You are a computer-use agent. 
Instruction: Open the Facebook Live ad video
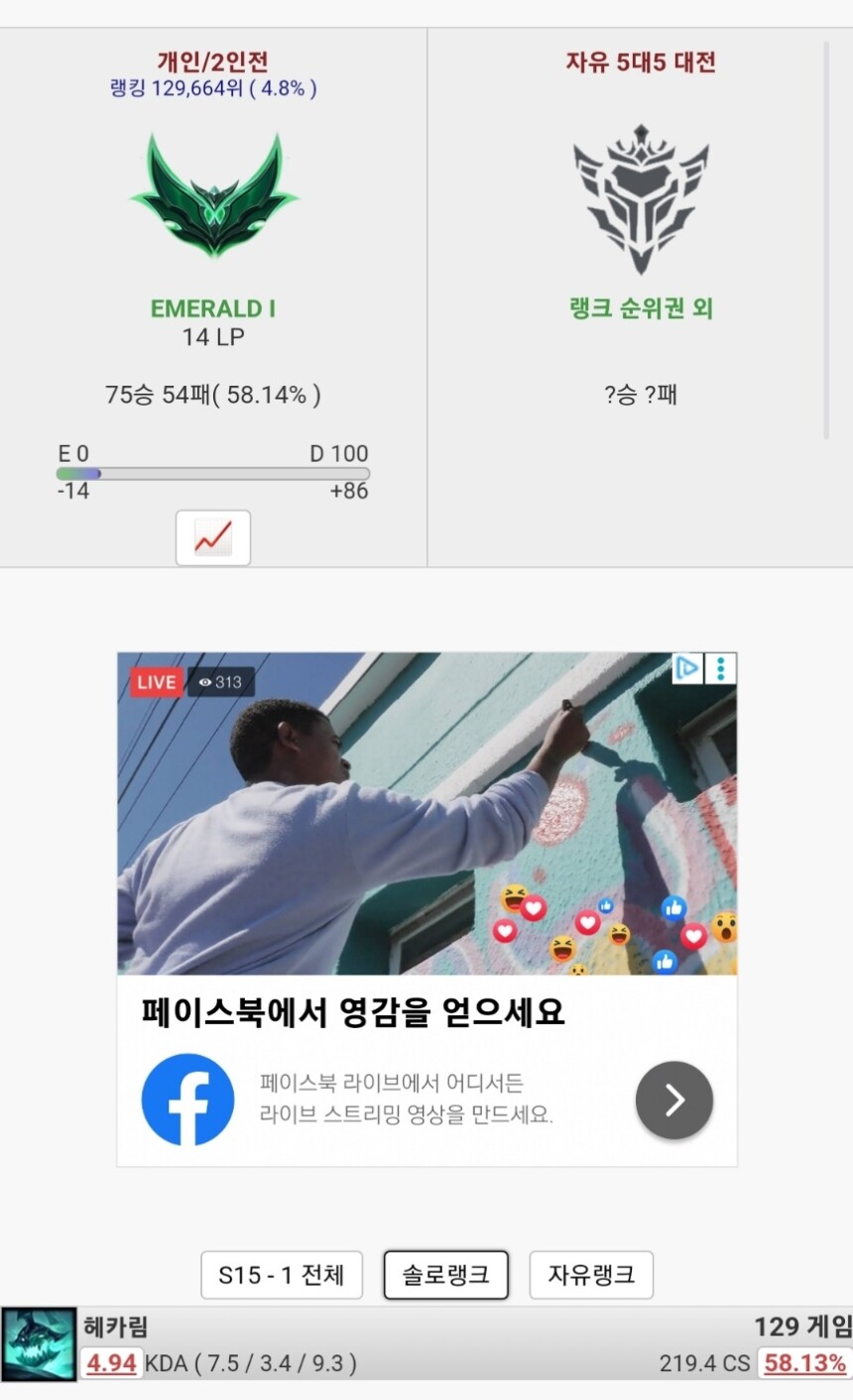[426, 813]
